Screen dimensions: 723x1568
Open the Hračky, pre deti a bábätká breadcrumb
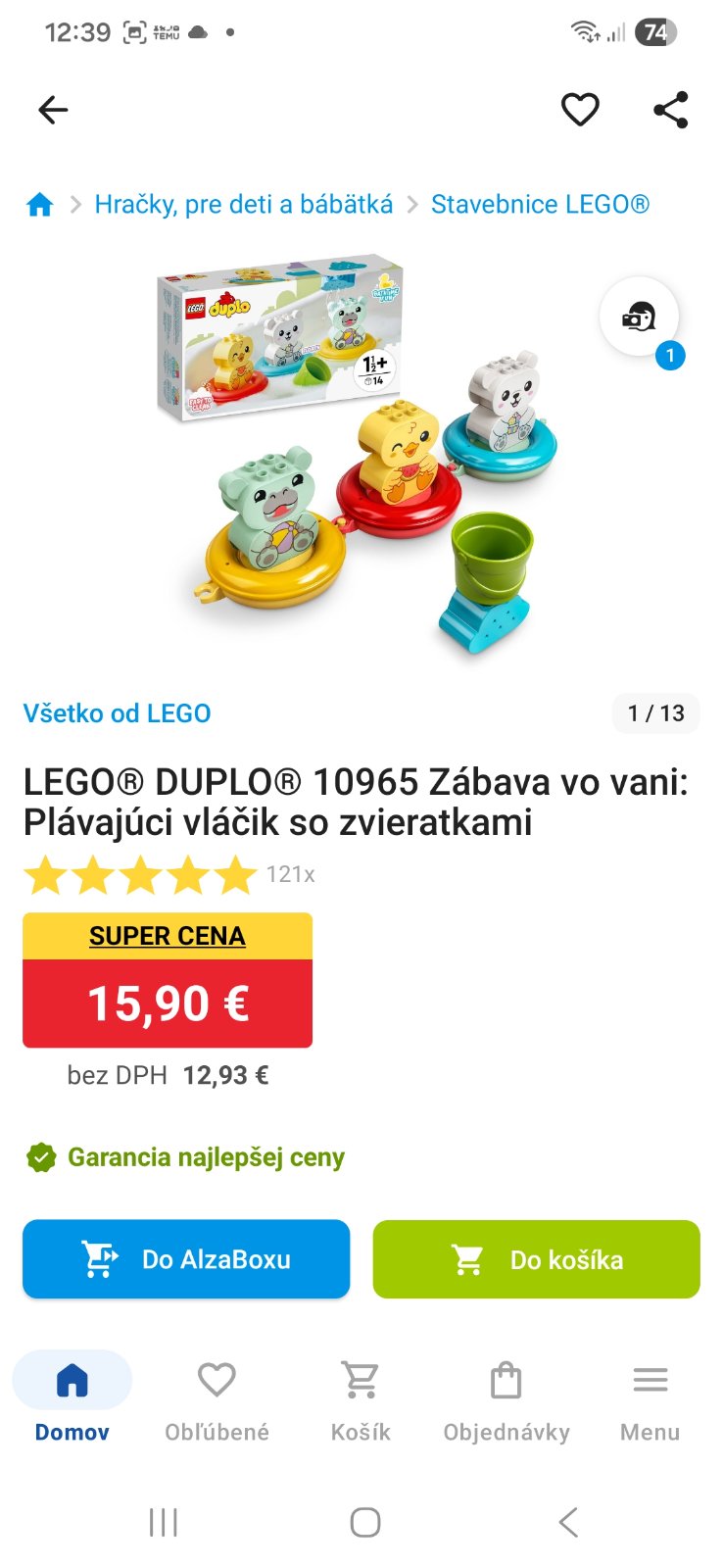point(243,205)
